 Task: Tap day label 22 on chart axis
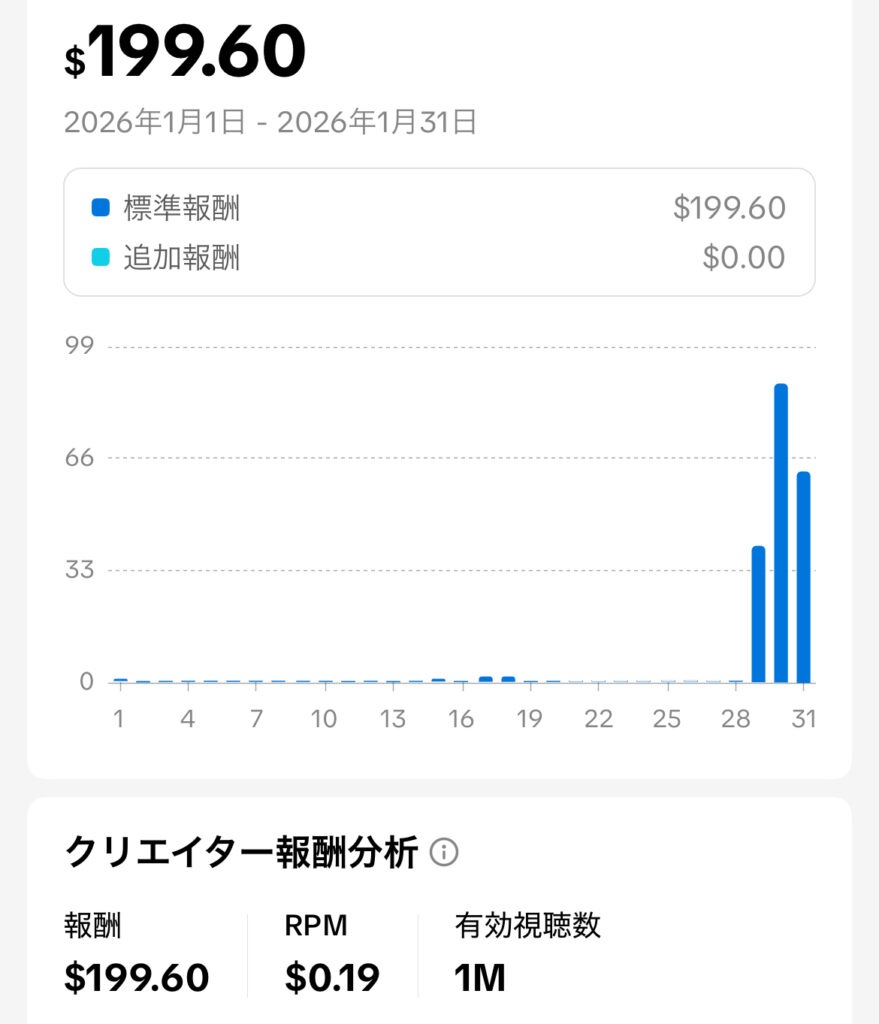(x=598, y=718)
